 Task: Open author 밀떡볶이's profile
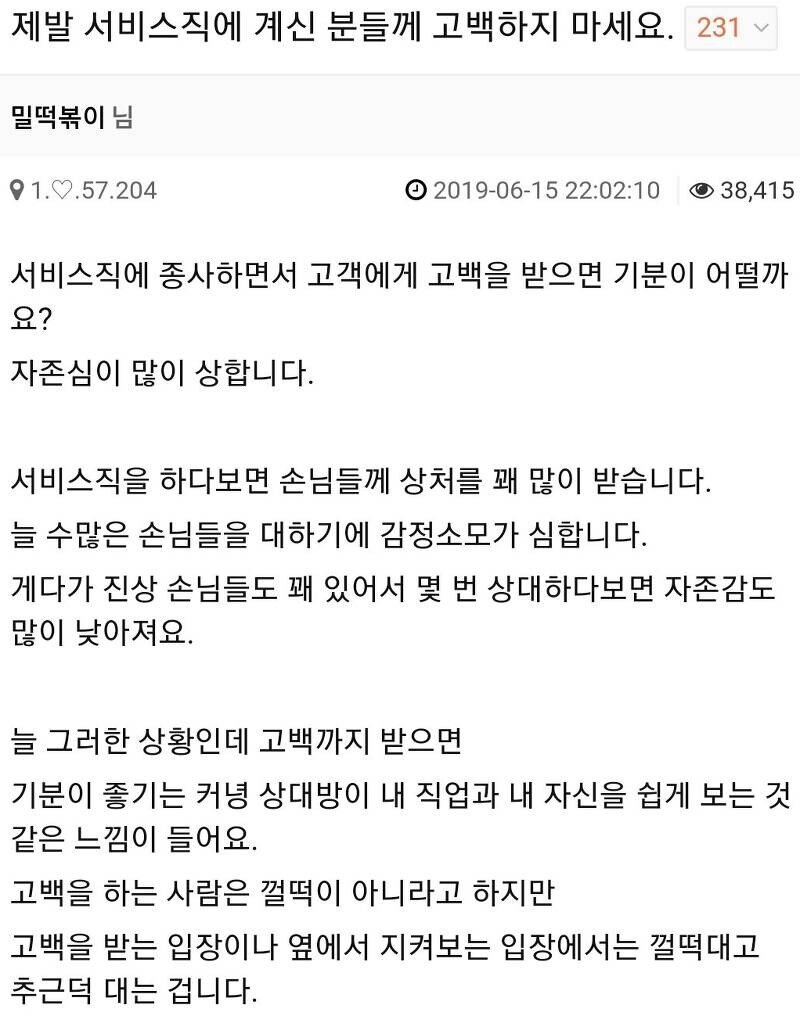[58, 117]
